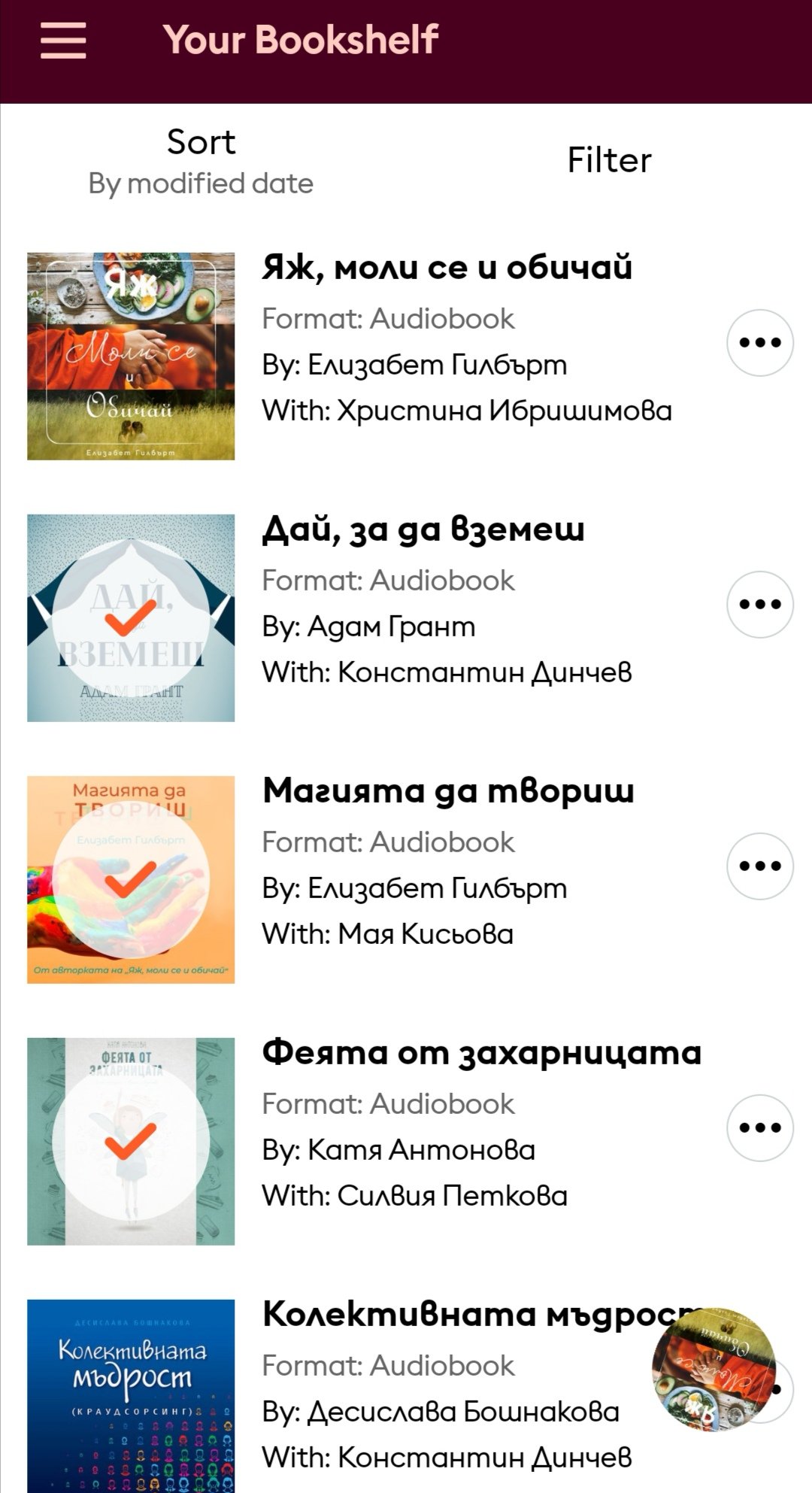Open audiobook Дай, за да вземеш
812x1493 pixels.
point(423,530)
